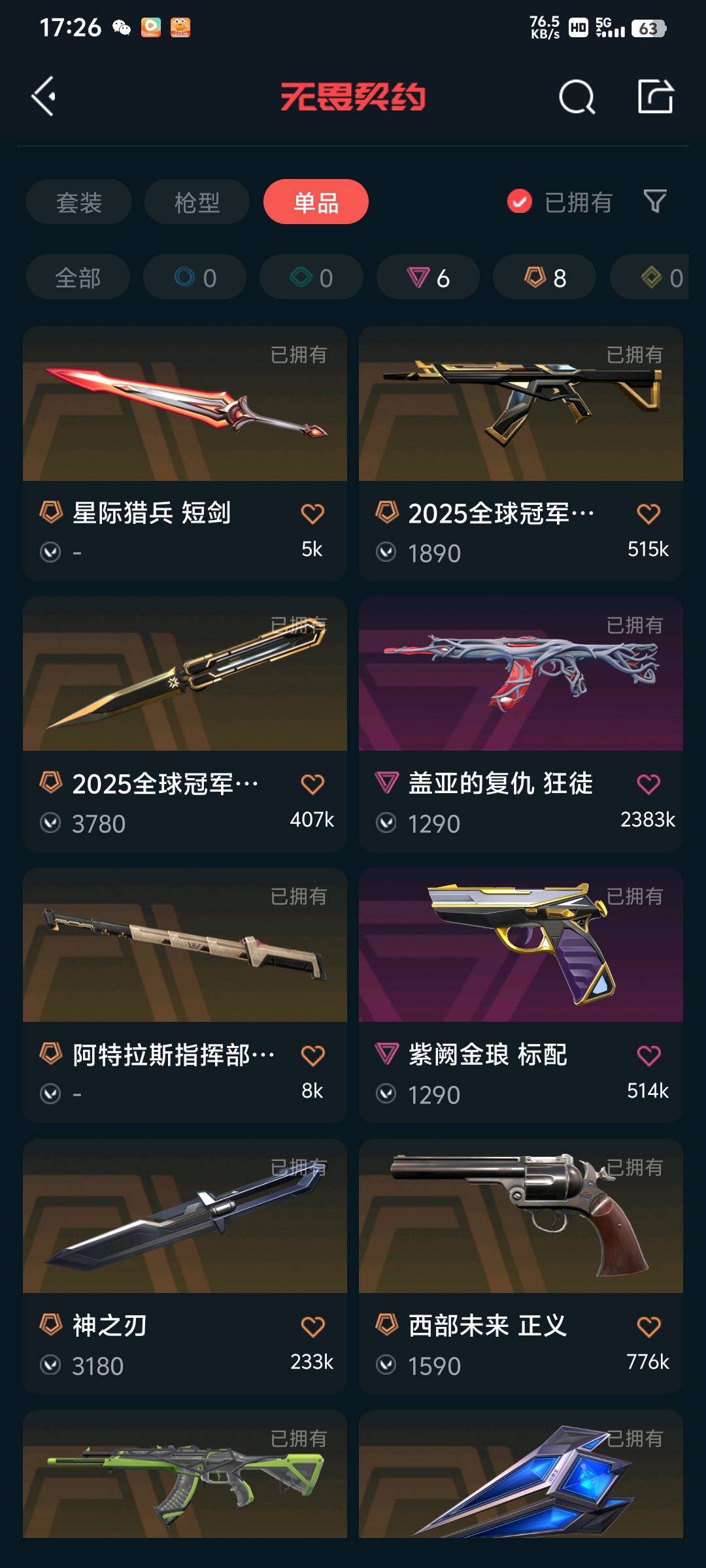Open the search icon

577,97
